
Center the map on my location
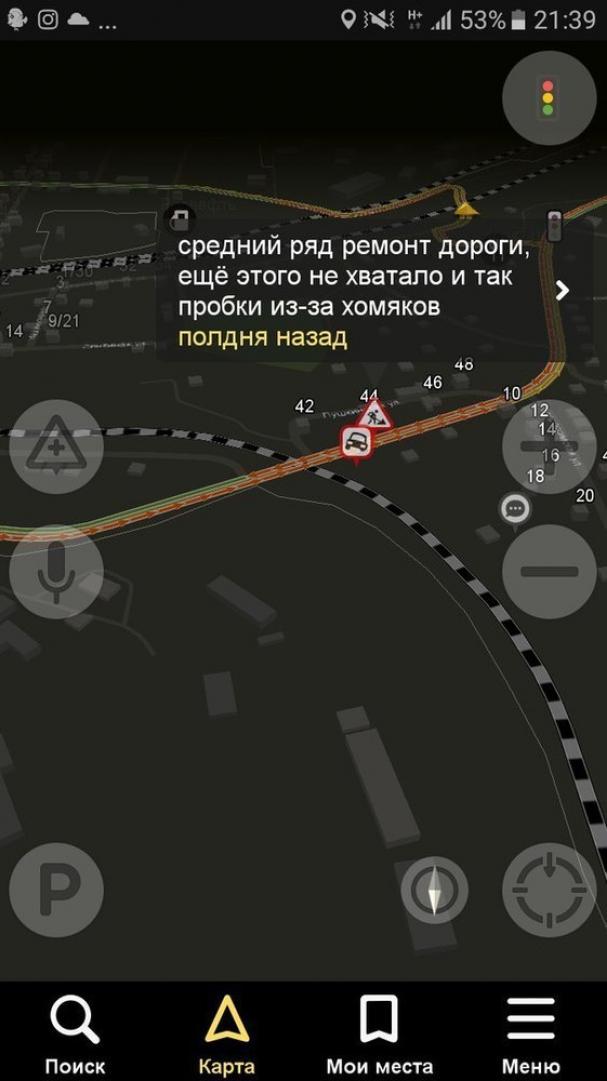coord(549,889)
